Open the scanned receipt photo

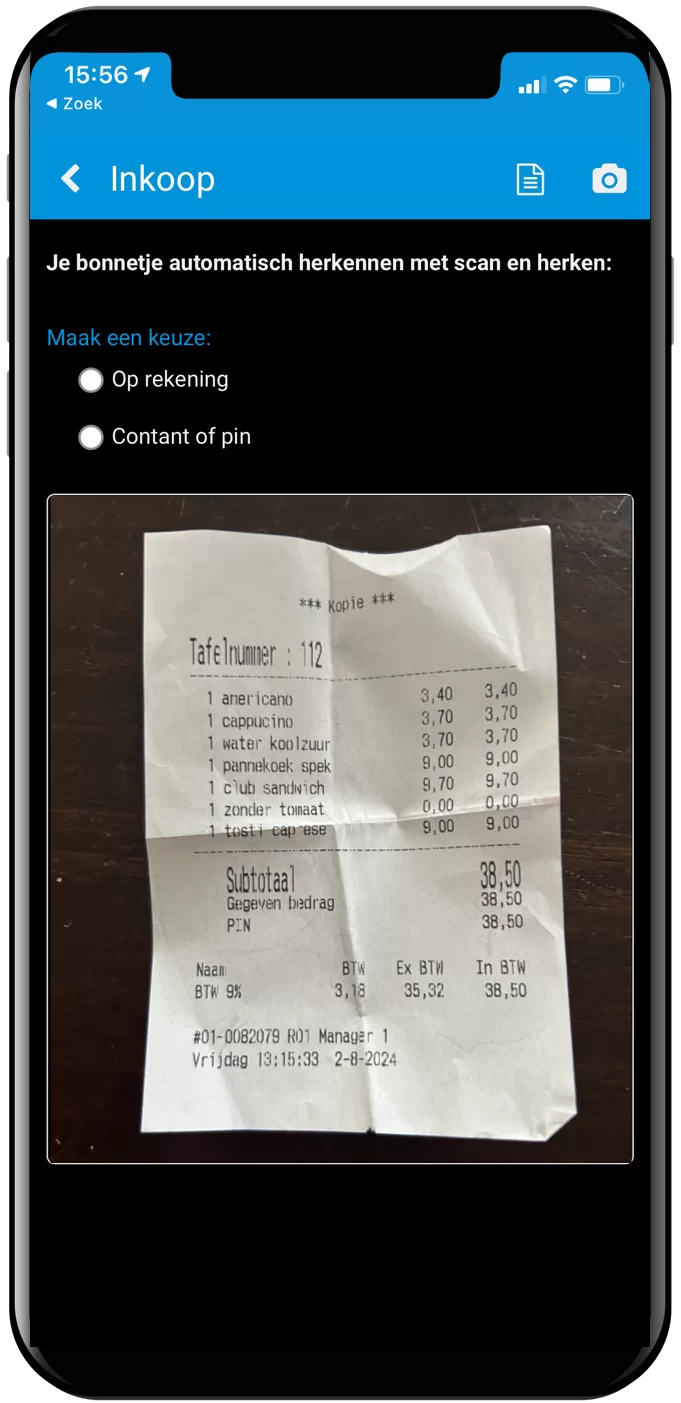[x=340, y=828]
